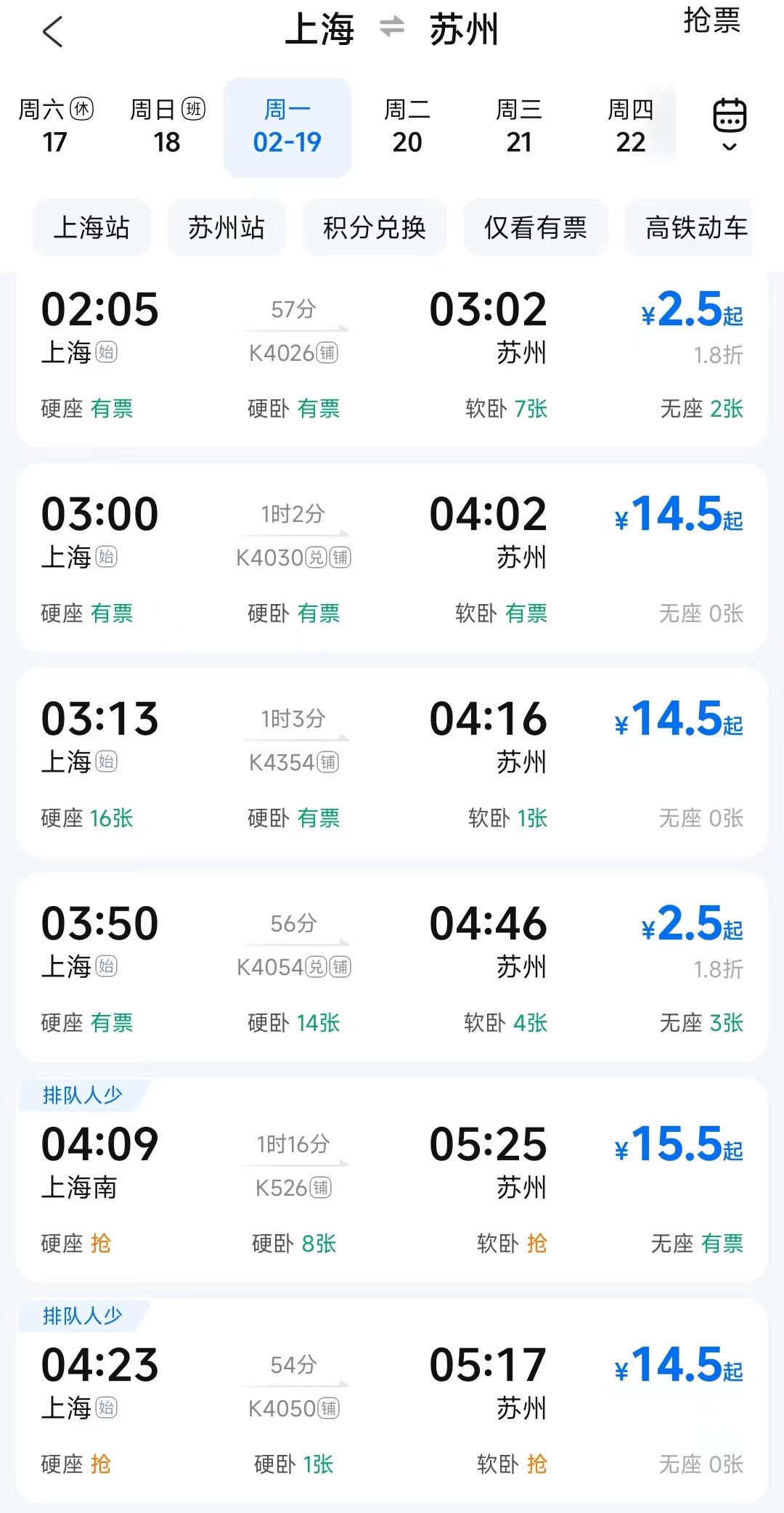Screen dimensions: 784x1513
Task: Switch to Tuesday the 20th
Action: pyautogui.click(x=407, y=126)
